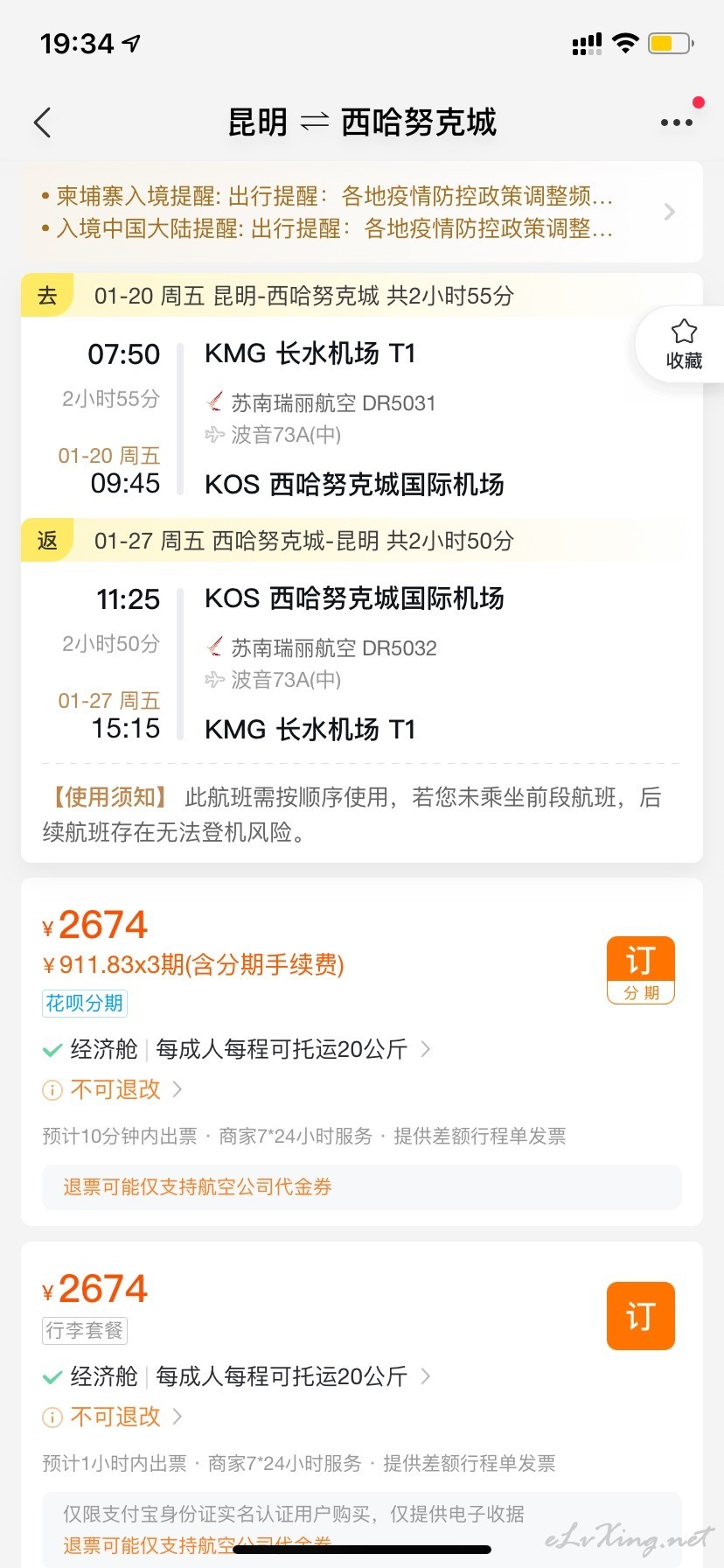Open the entry reminder notices banner
Image resolution: width=724 pixels, height=1568 pixels.
[x=362, y=212]
